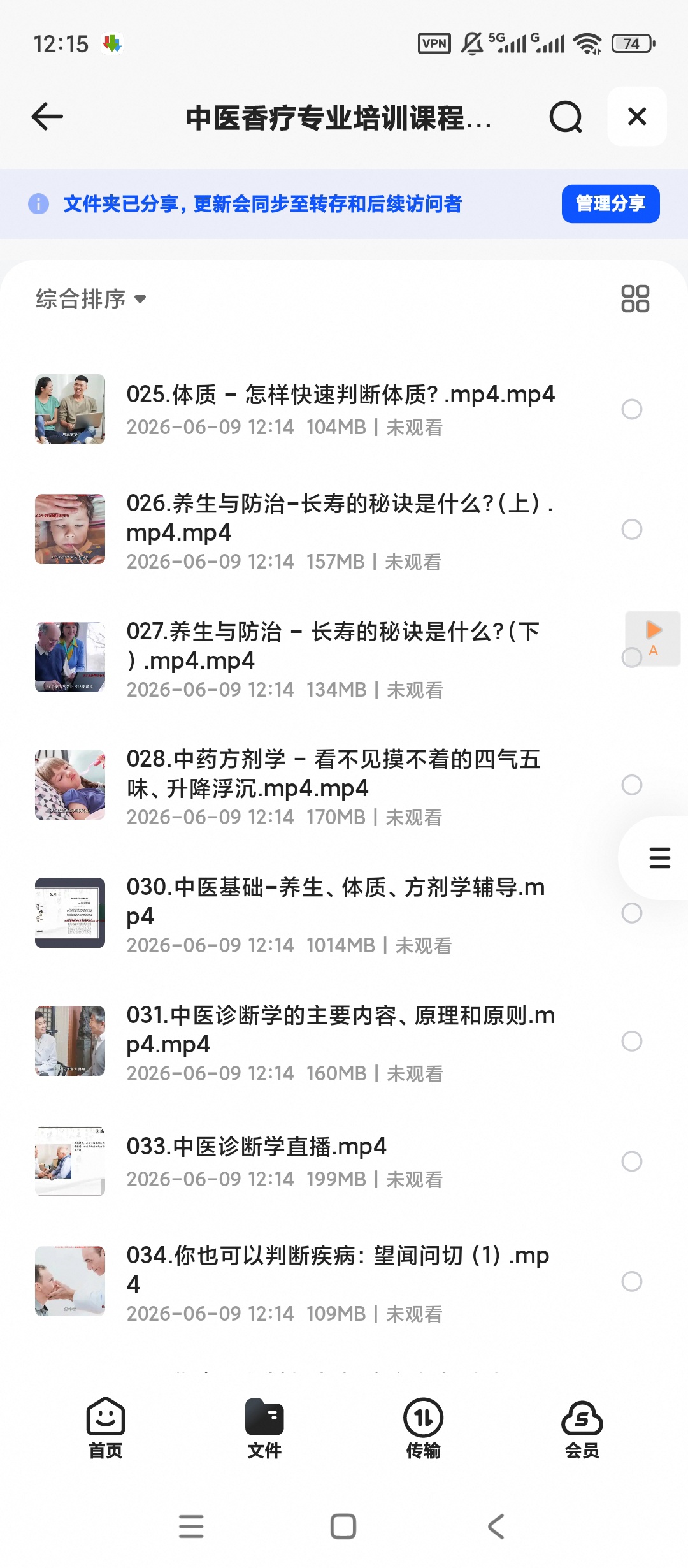Open video 025.体质 怎样快速判断体质
The height and width of the screenshot is (1568, 688).
pos(340,409)
